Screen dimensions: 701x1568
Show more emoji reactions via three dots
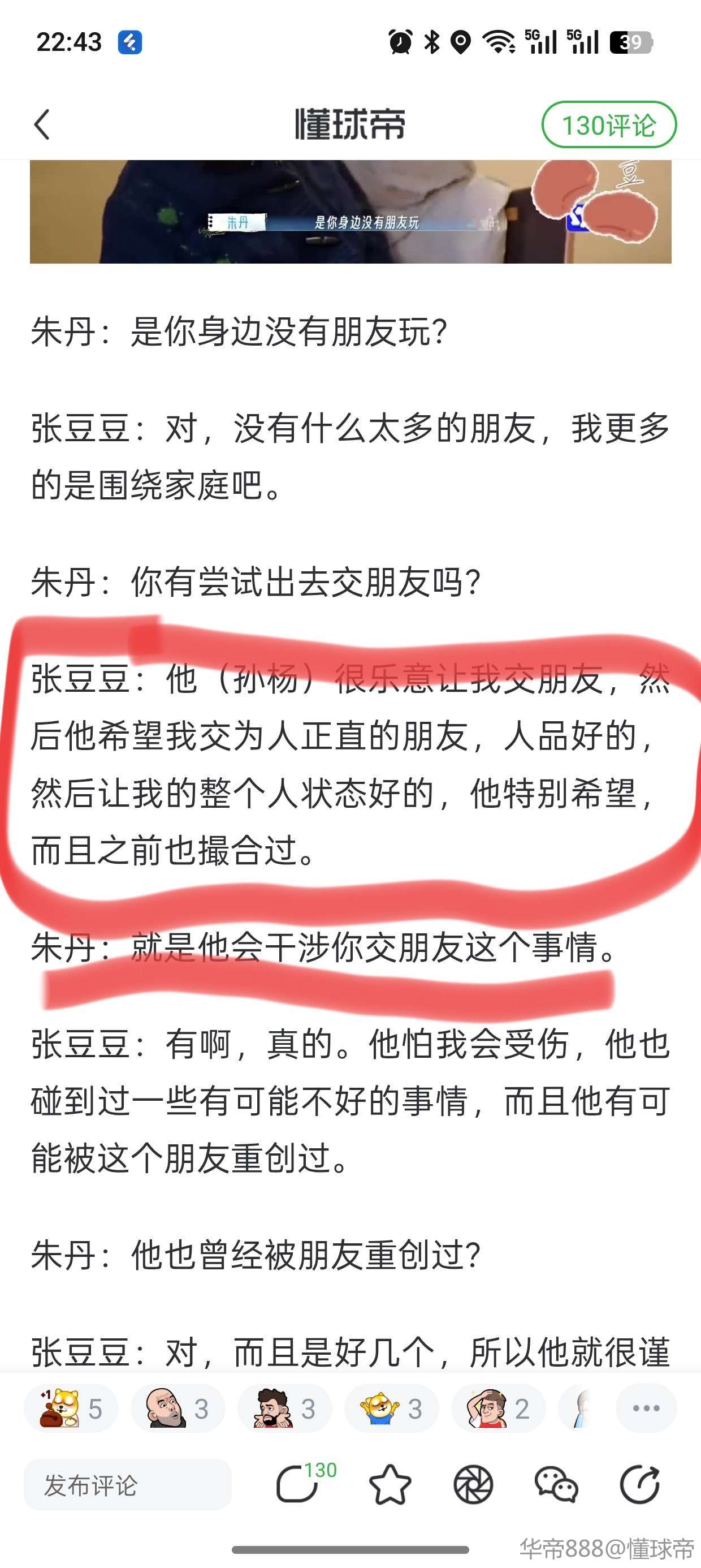(x=646, y=1408)
